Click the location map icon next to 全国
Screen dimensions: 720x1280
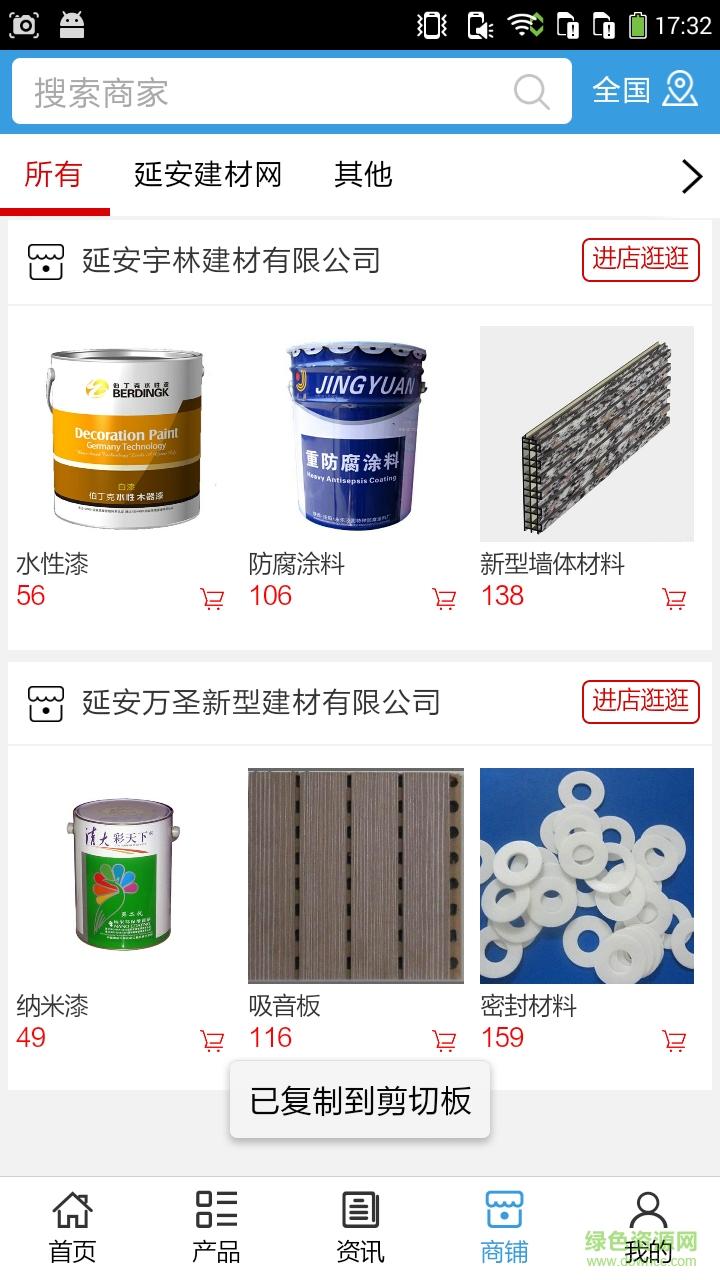[681, 89]
